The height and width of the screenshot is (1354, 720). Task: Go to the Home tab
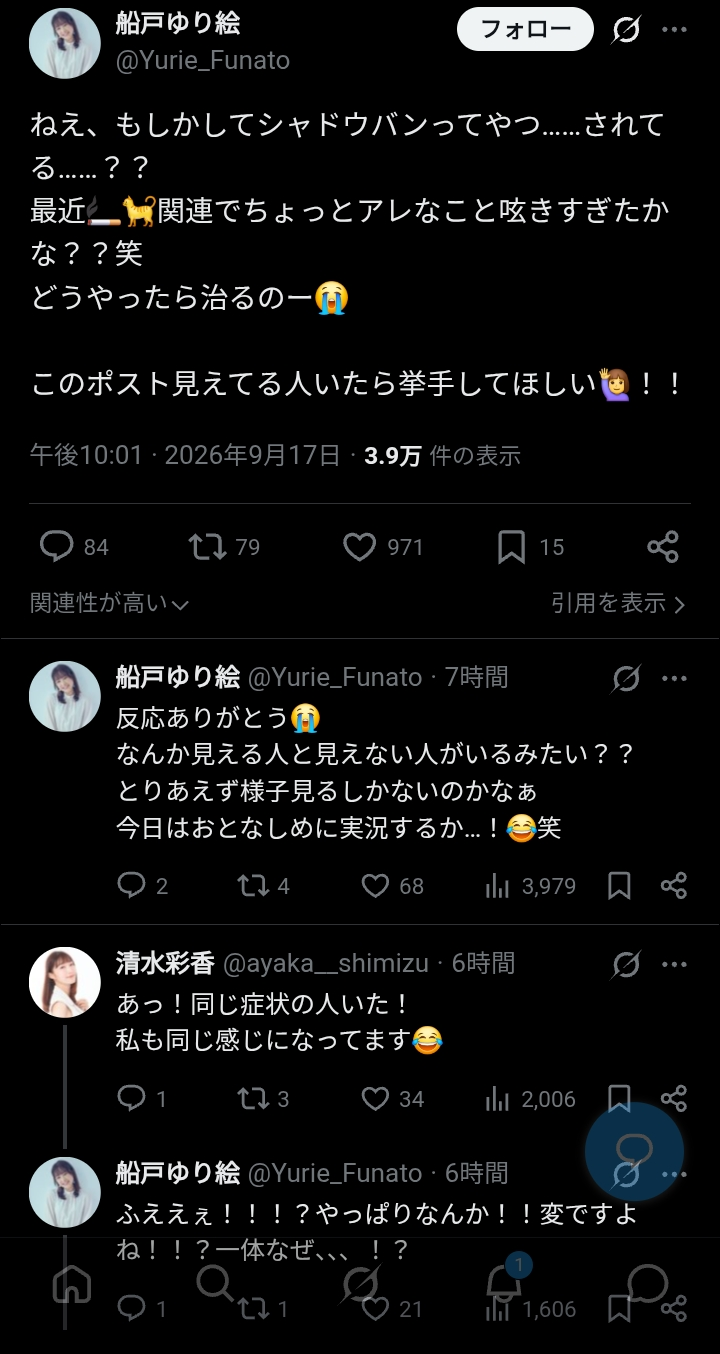(x=72, y=1285)
